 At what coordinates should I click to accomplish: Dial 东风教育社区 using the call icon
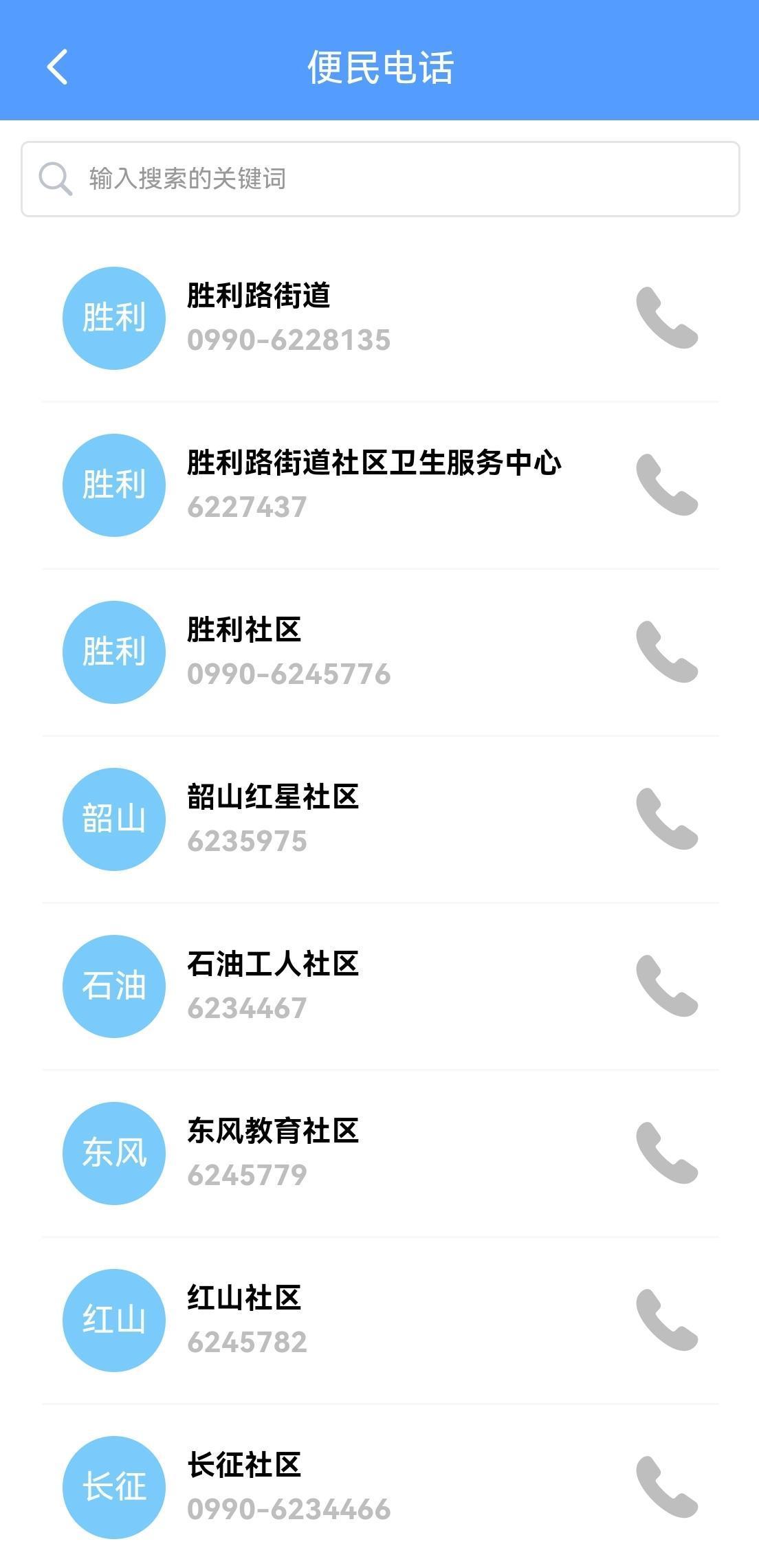667,1153
